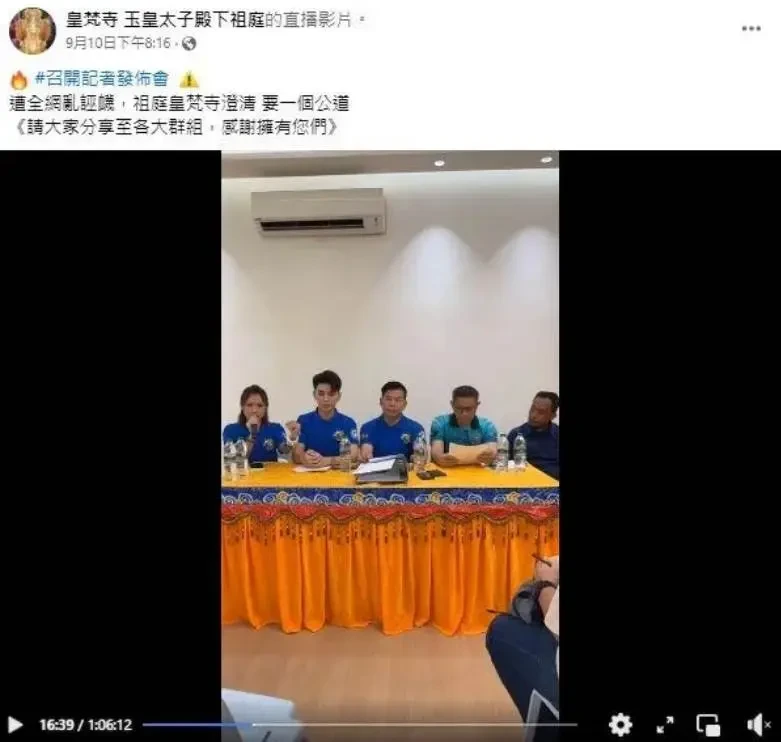
Task: Expand video to fullscreen
Action: (x=664, y=725)
